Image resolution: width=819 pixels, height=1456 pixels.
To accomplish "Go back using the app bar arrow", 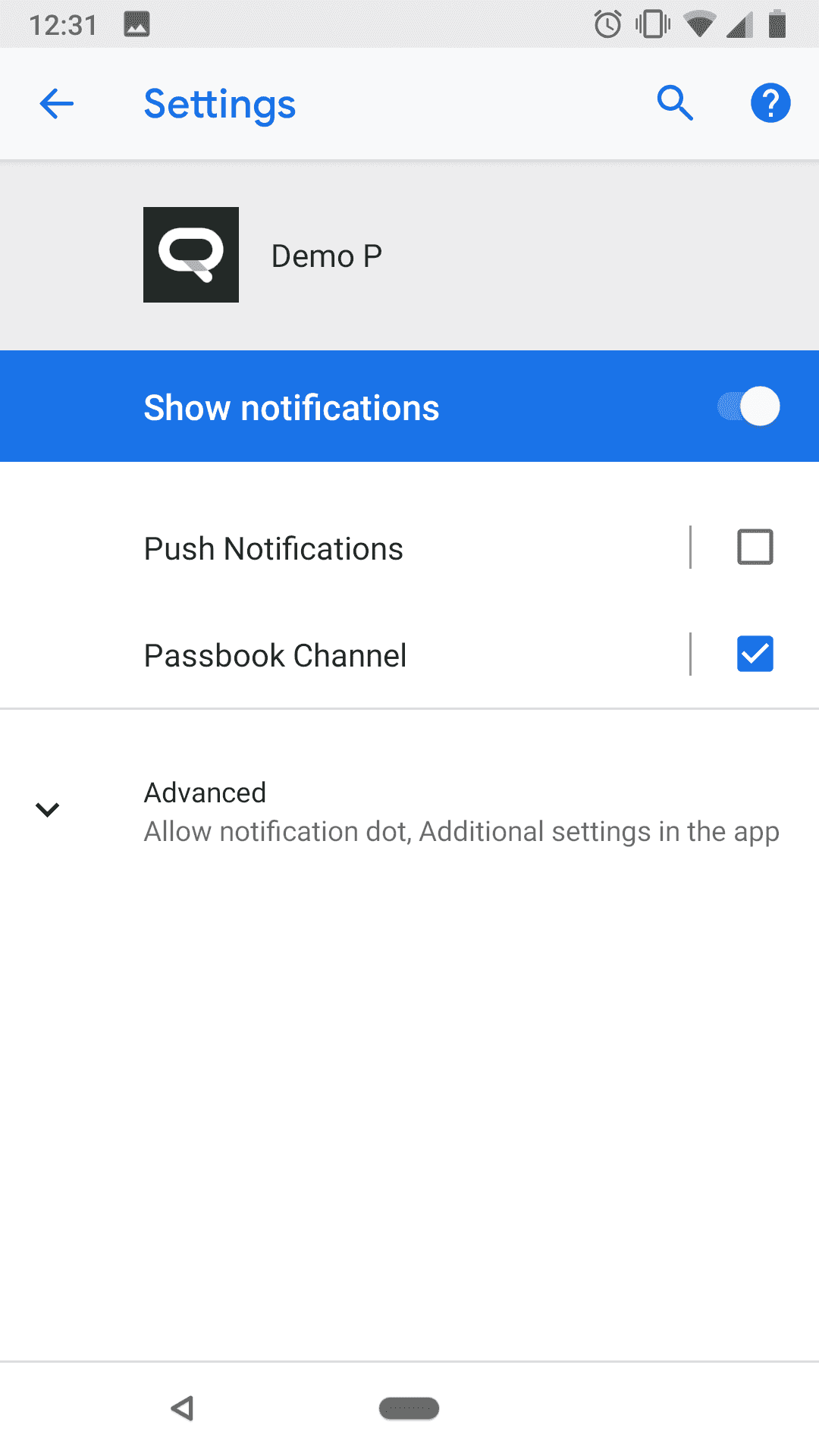I will [x=57, y=104].
